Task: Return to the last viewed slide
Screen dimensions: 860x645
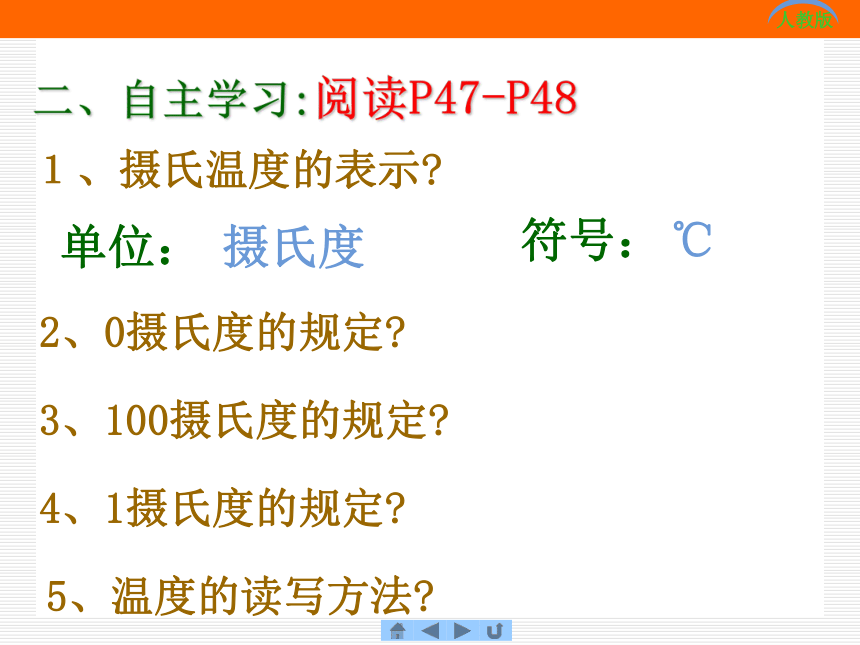Action: pyautogui.click(x=494, y=631)
